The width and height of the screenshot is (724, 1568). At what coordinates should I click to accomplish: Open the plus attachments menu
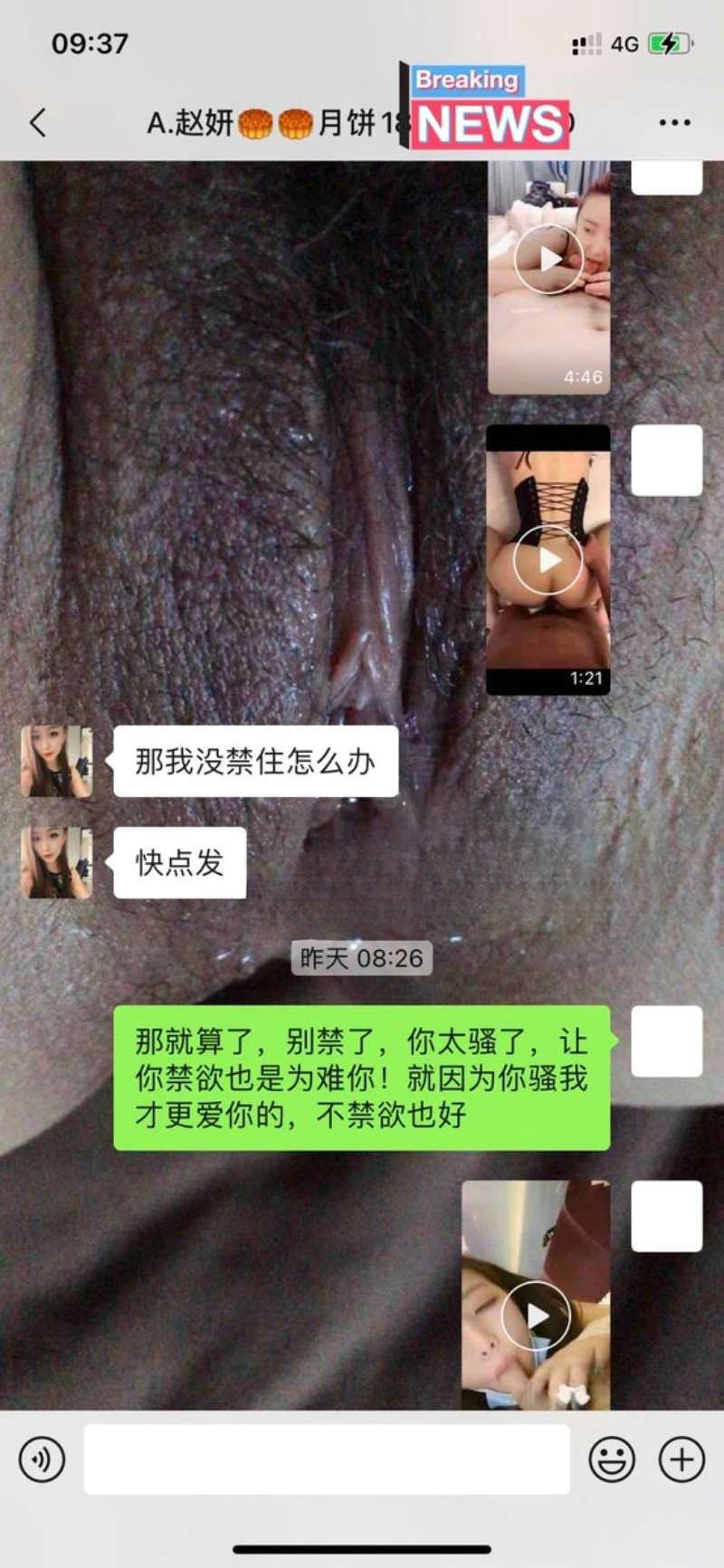click(681, 1459)
